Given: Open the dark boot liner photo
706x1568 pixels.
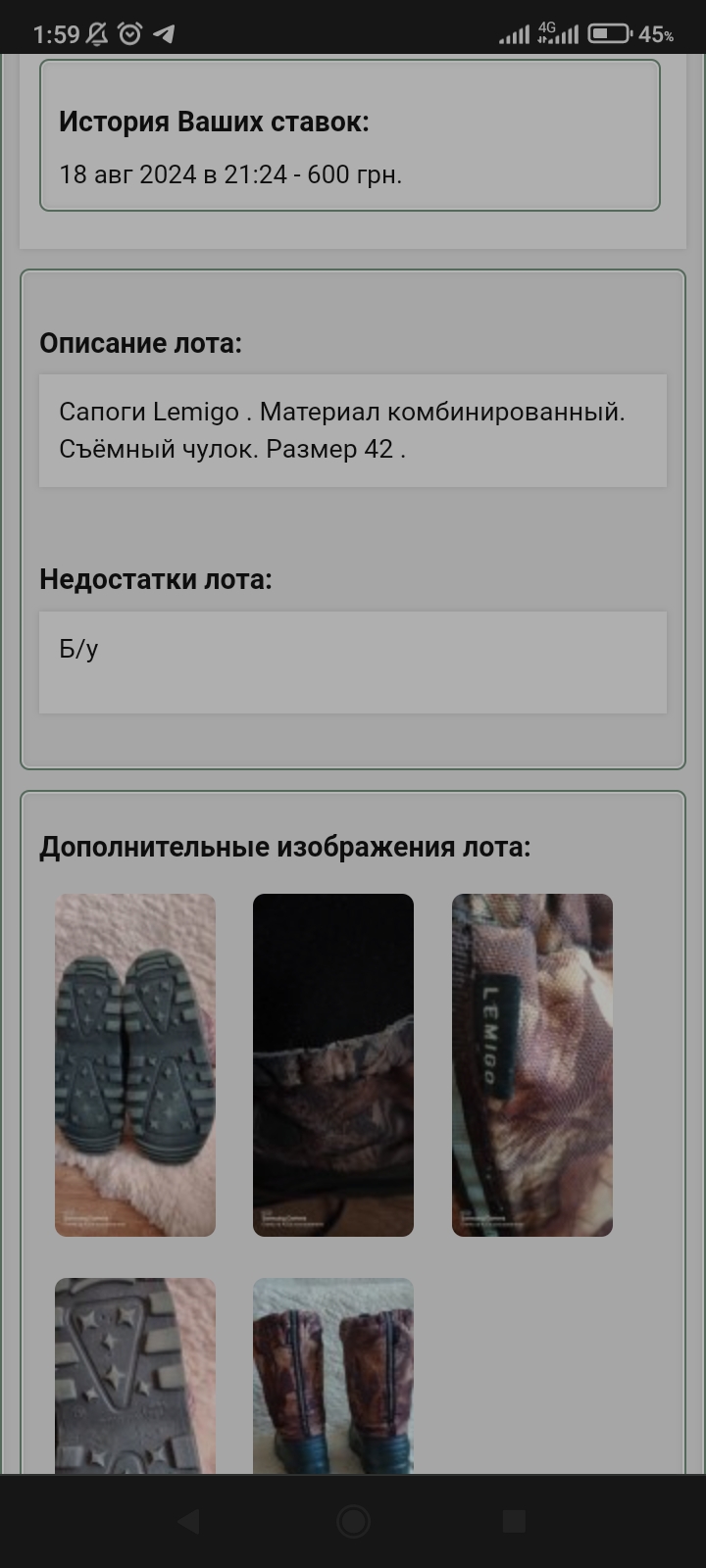Looking at the screenshot, I should [333, 1064].
